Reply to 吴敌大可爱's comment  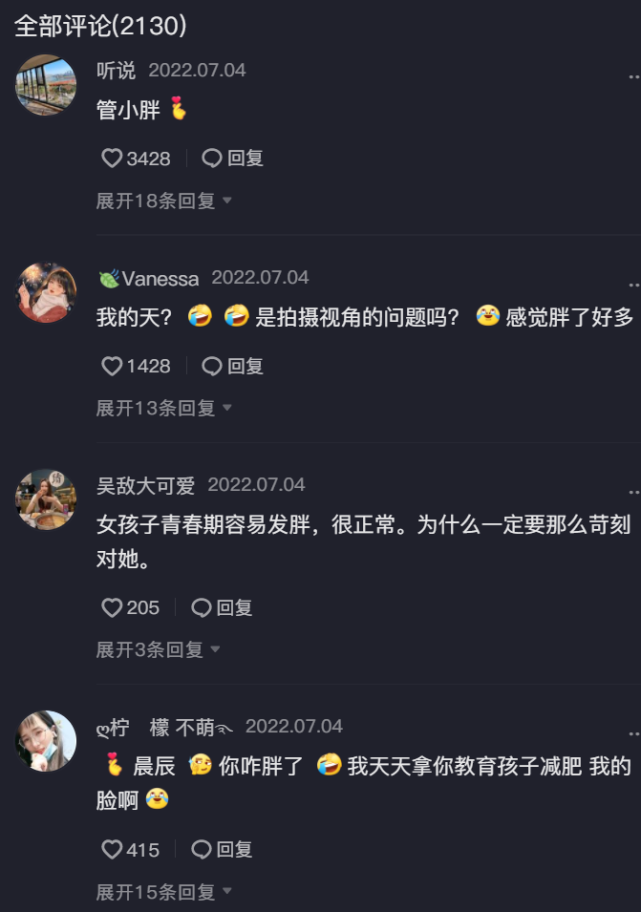pyautogui.click(x=222, y=607)
